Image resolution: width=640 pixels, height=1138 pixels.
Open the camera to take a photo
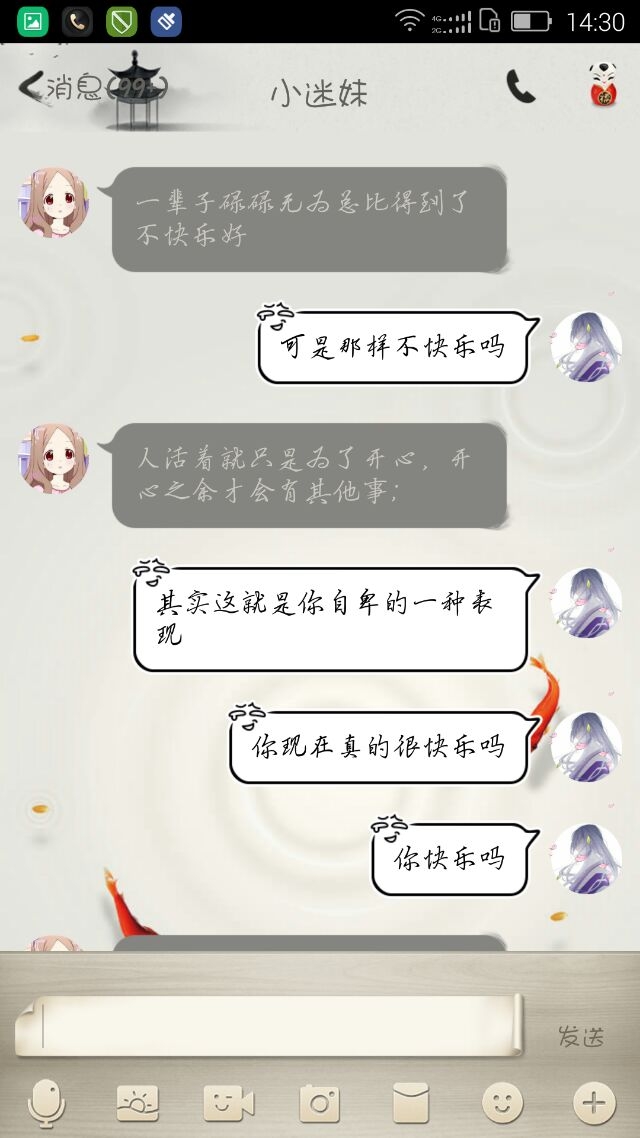click(x=319, y=1103)
